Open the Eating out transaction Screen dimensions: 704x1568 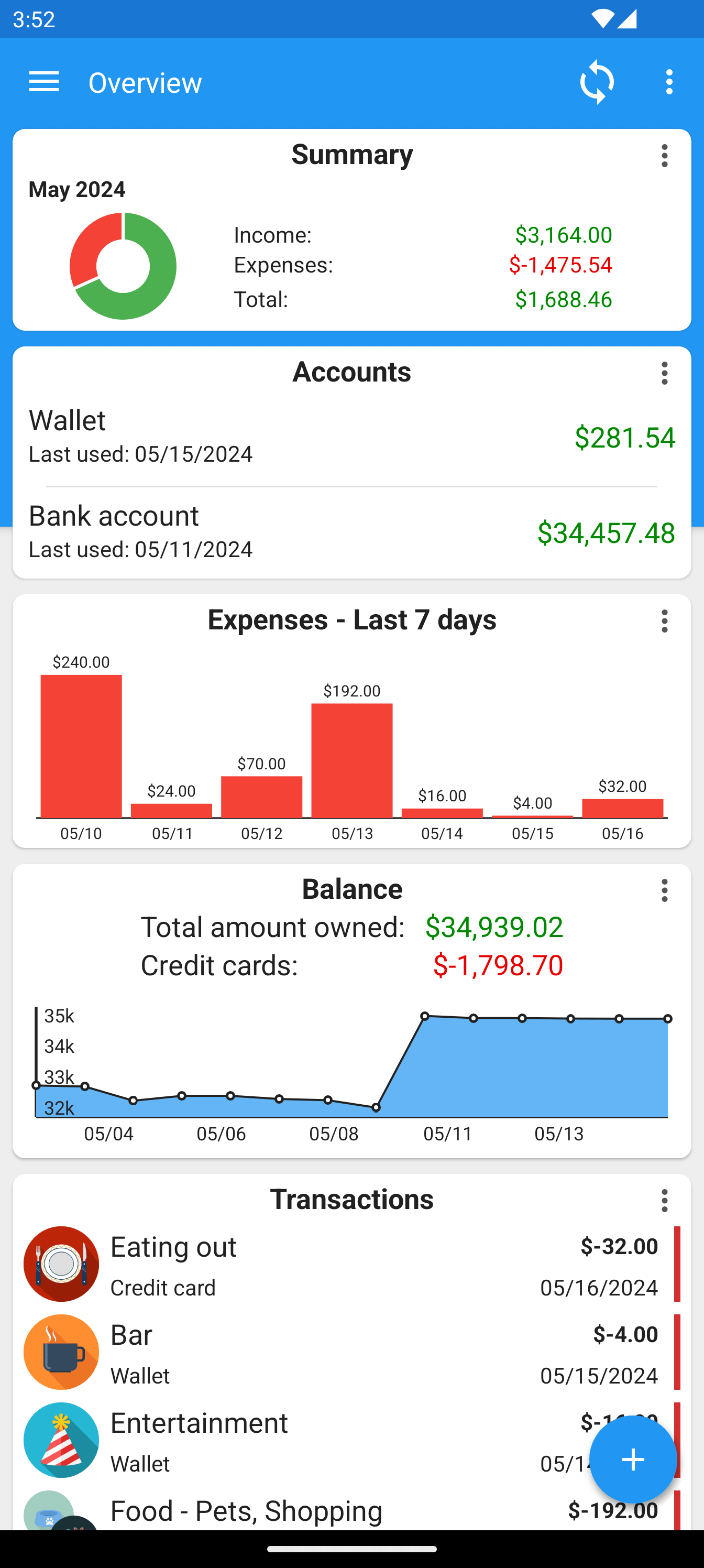click(x=351, y=1264)
